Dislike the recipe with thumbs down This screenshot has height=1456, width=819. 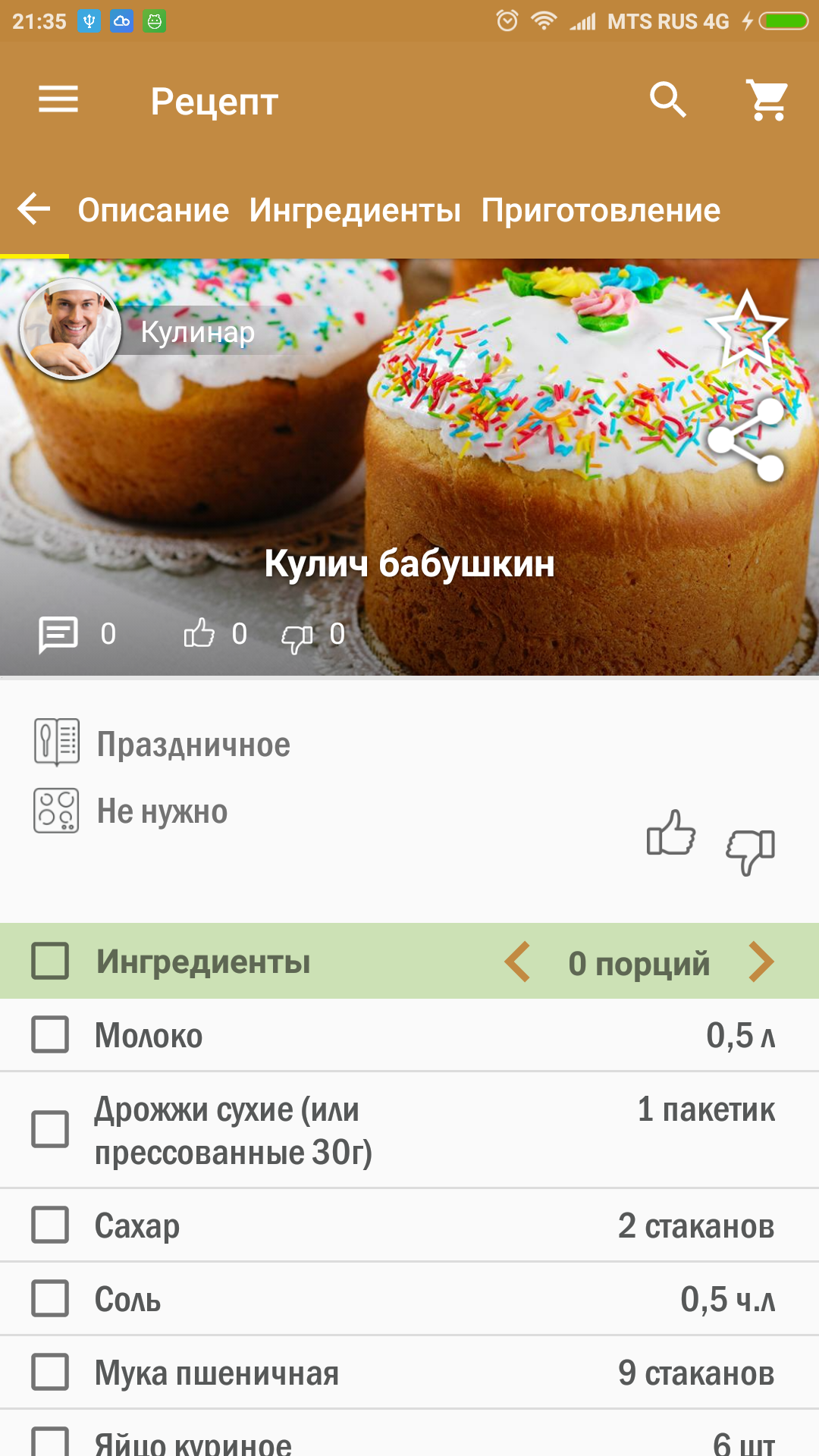[751, 851]
